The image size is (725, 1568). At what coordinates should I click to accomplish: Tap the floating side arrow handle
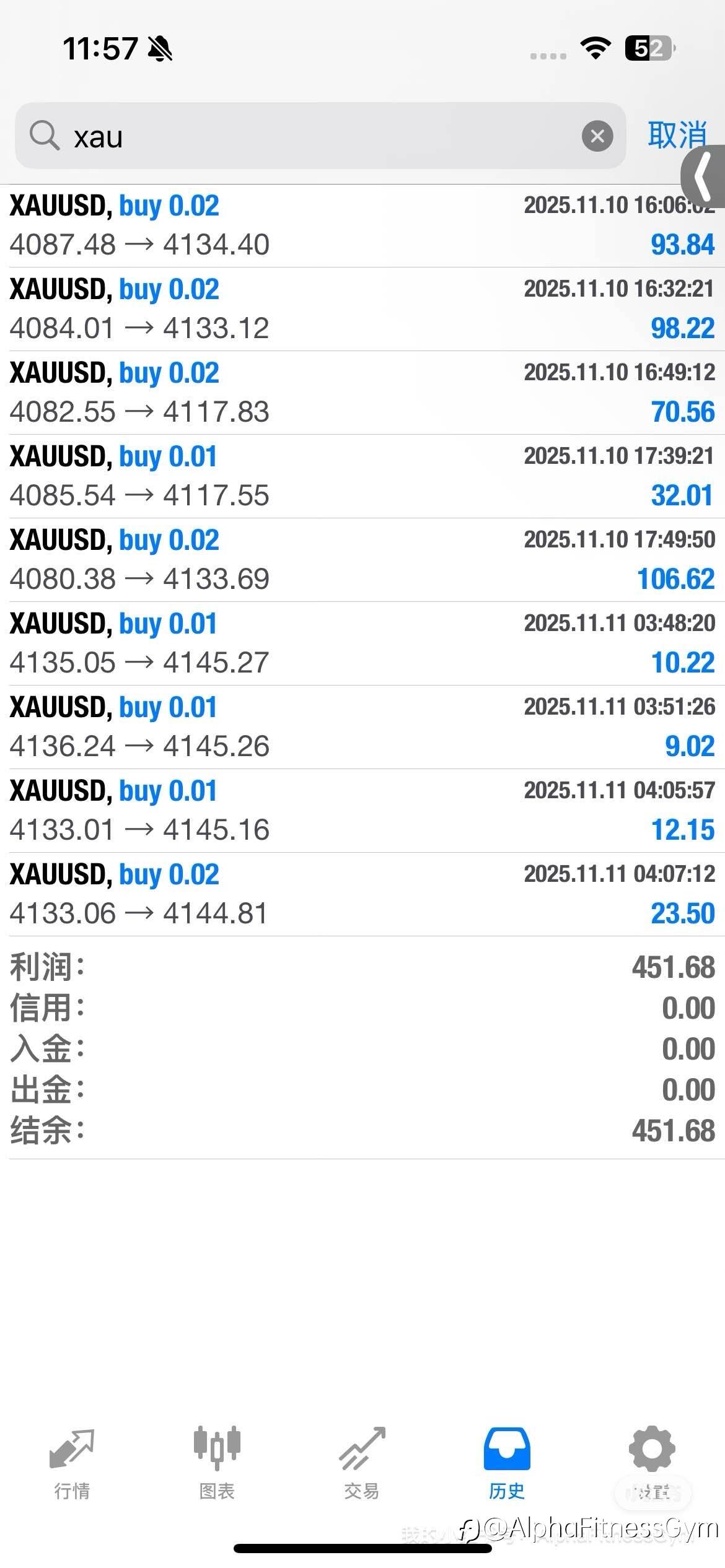coord(703,176)
